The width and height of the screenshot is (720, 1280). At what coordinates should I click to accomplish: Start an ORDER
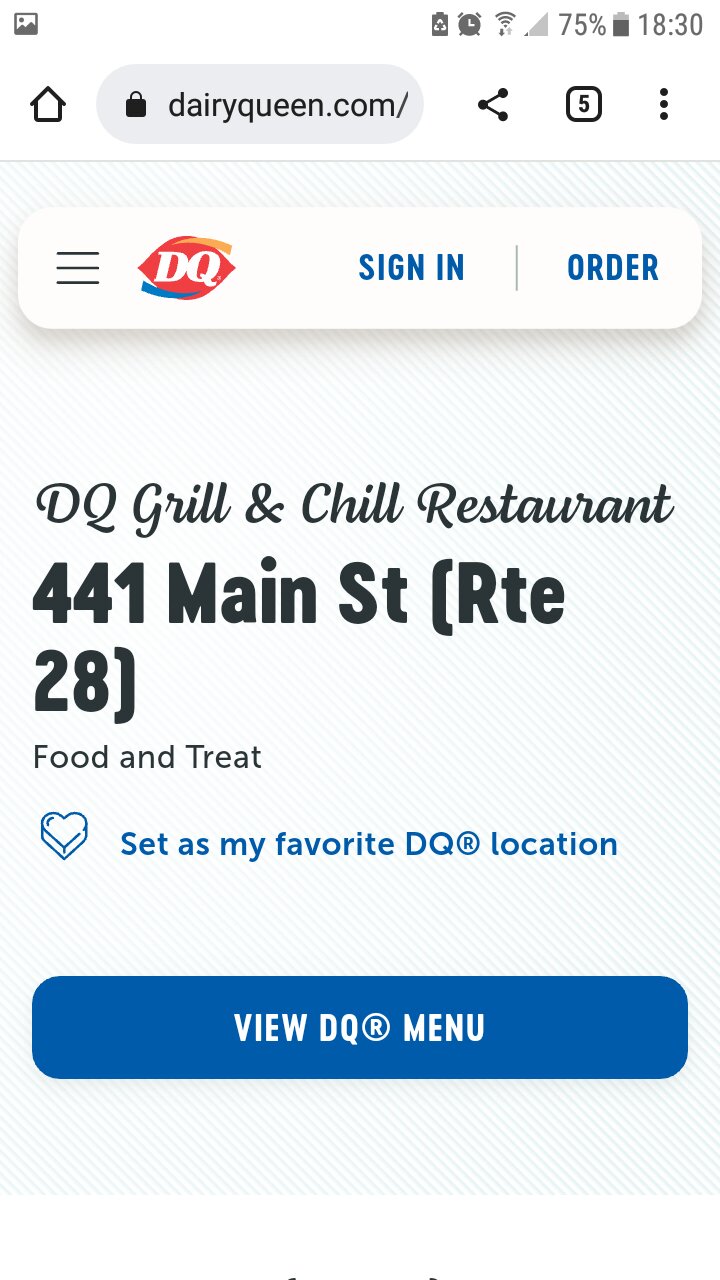point(613,268)
